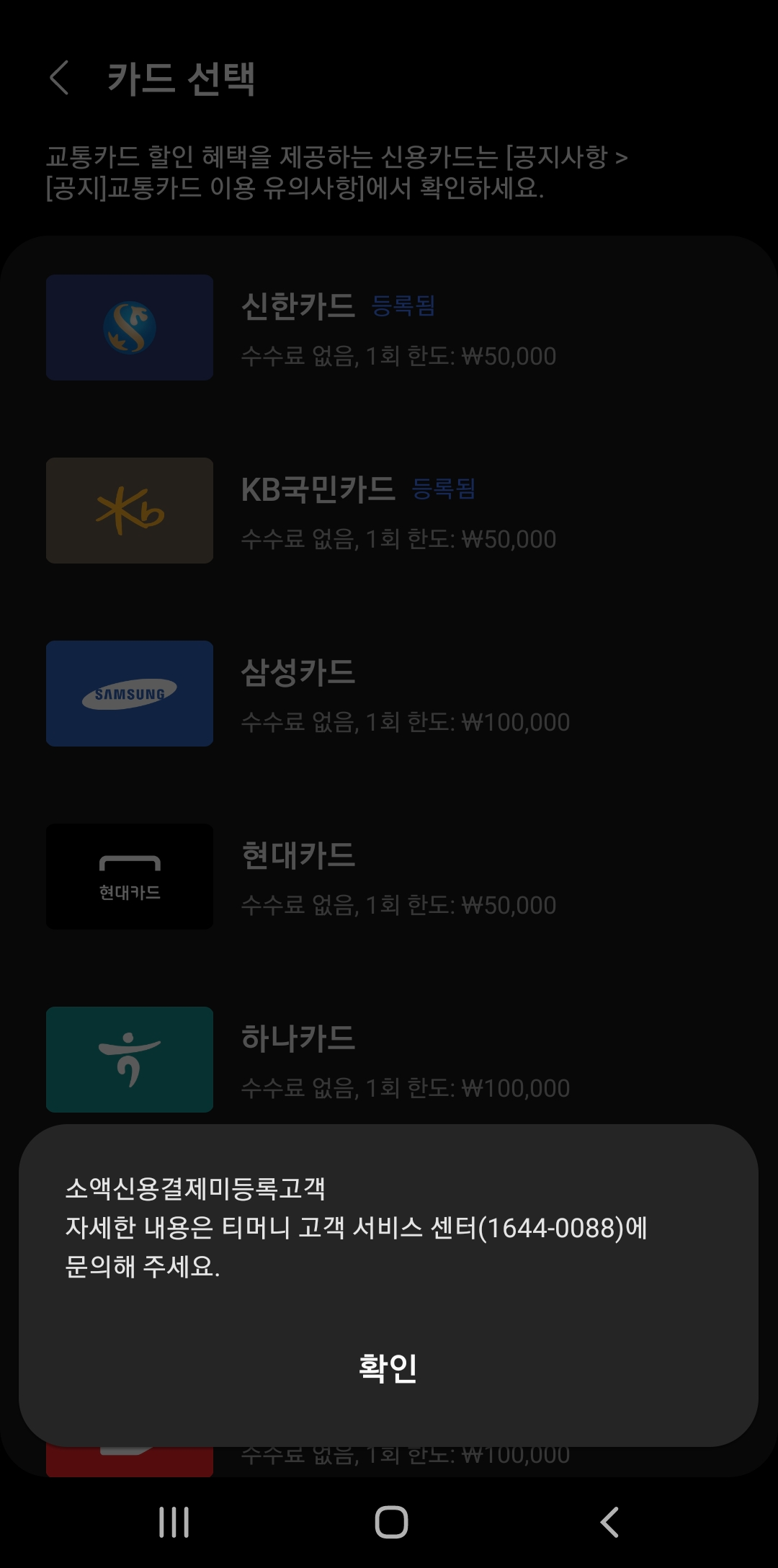
Task: Select the 현대카드 black card icon
Action: (129, 876)
